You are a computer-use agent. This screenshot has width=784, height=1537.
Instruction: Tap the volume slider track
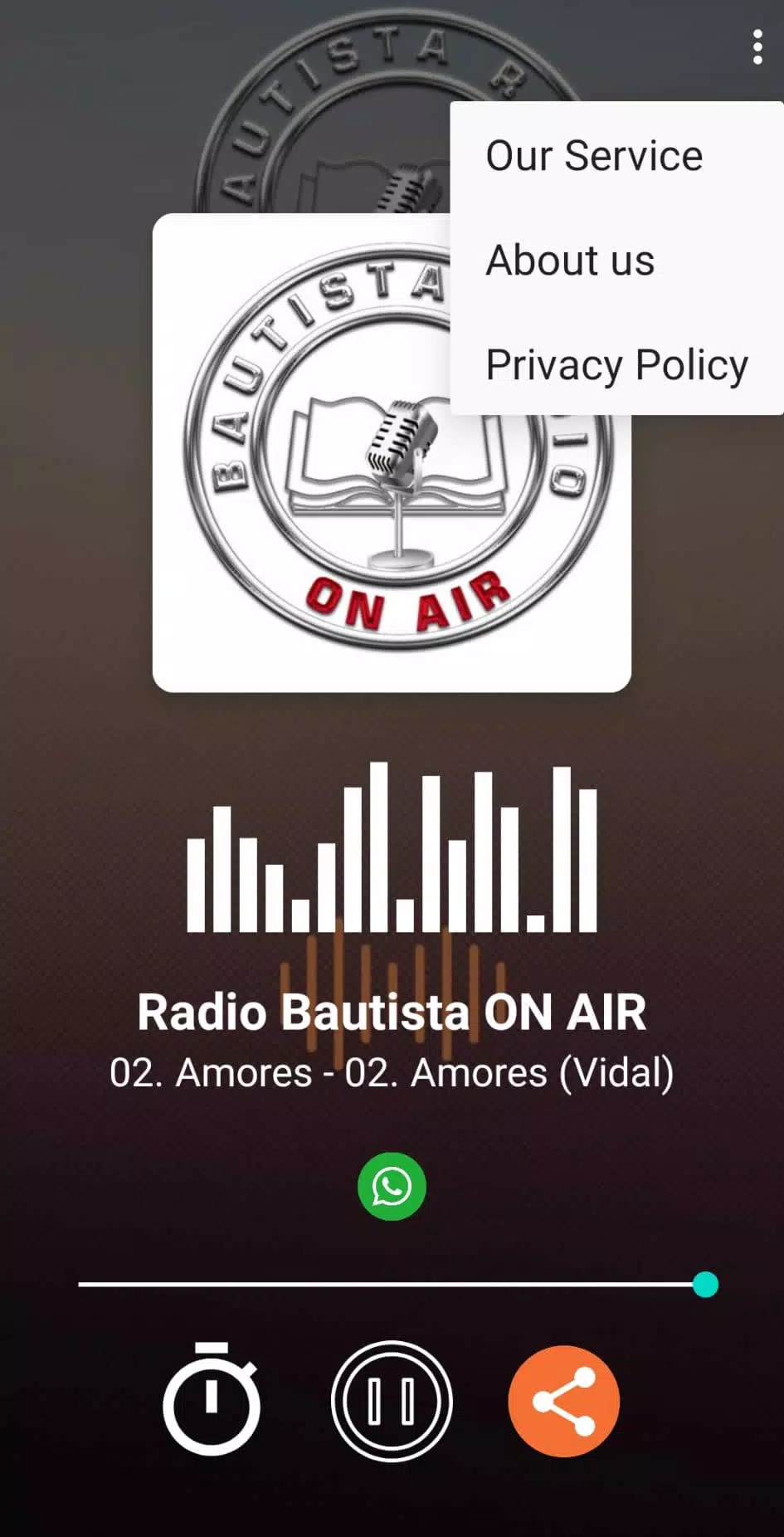[x=390, y=1285]
